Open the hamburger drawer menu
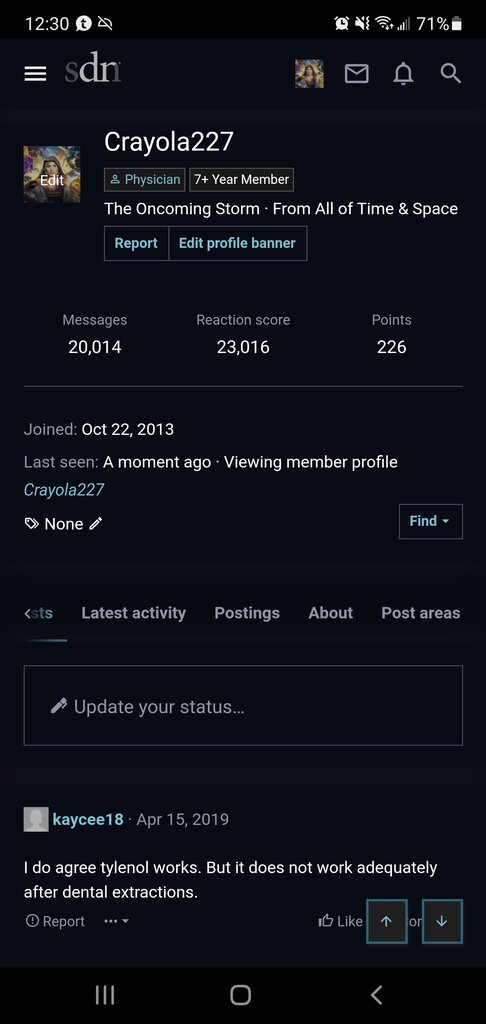 point(35,74)
